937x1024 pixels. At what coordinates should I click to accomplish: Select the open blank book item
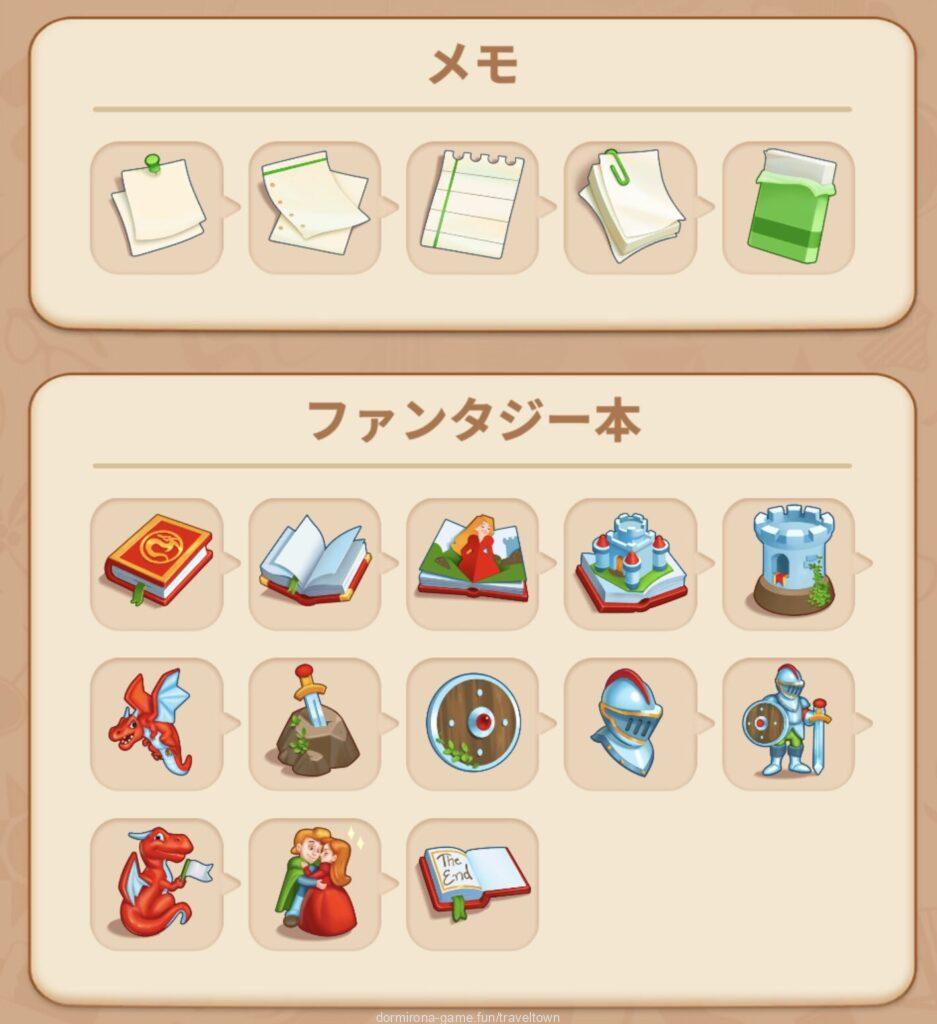(315, 564)
